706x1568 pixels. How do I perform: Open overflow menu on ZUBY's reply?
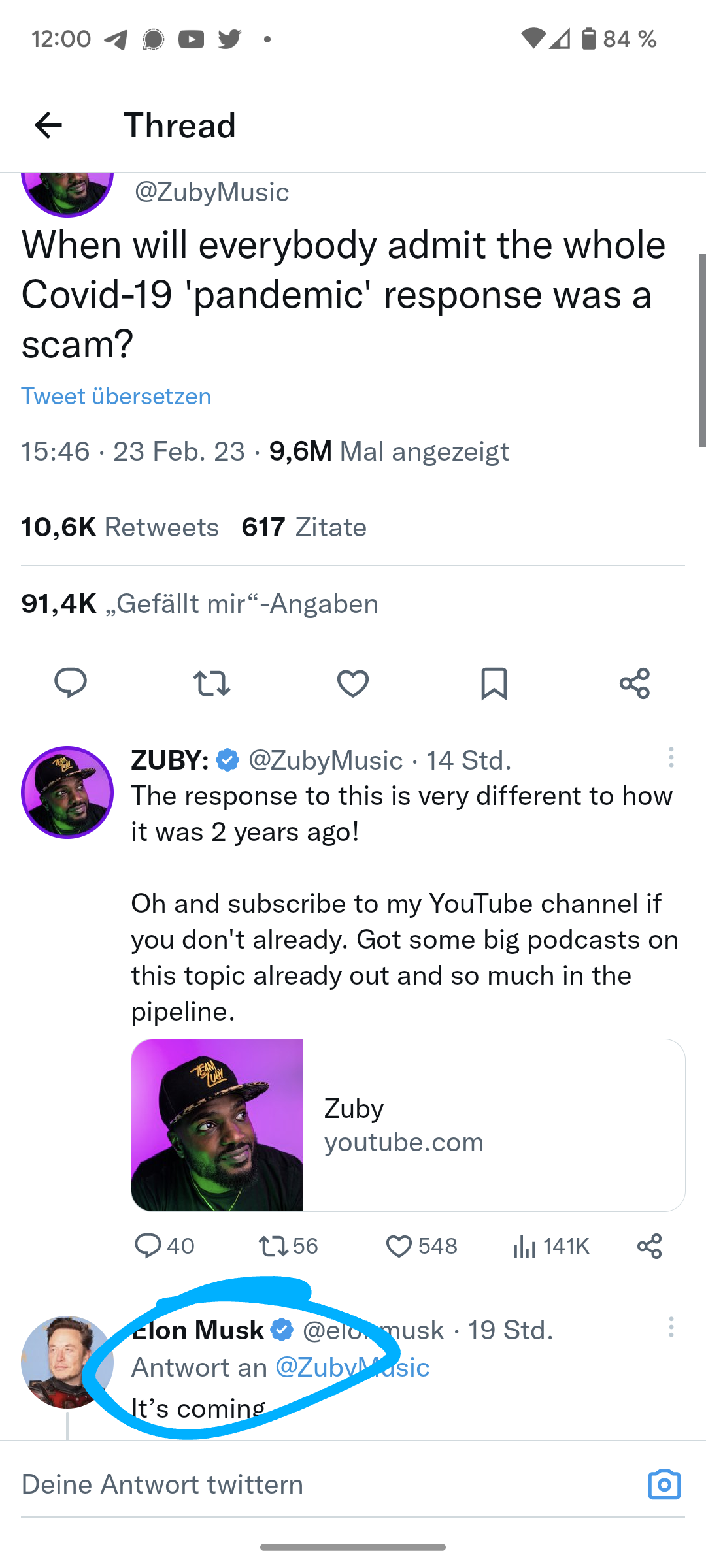click(x=671, y=758)
